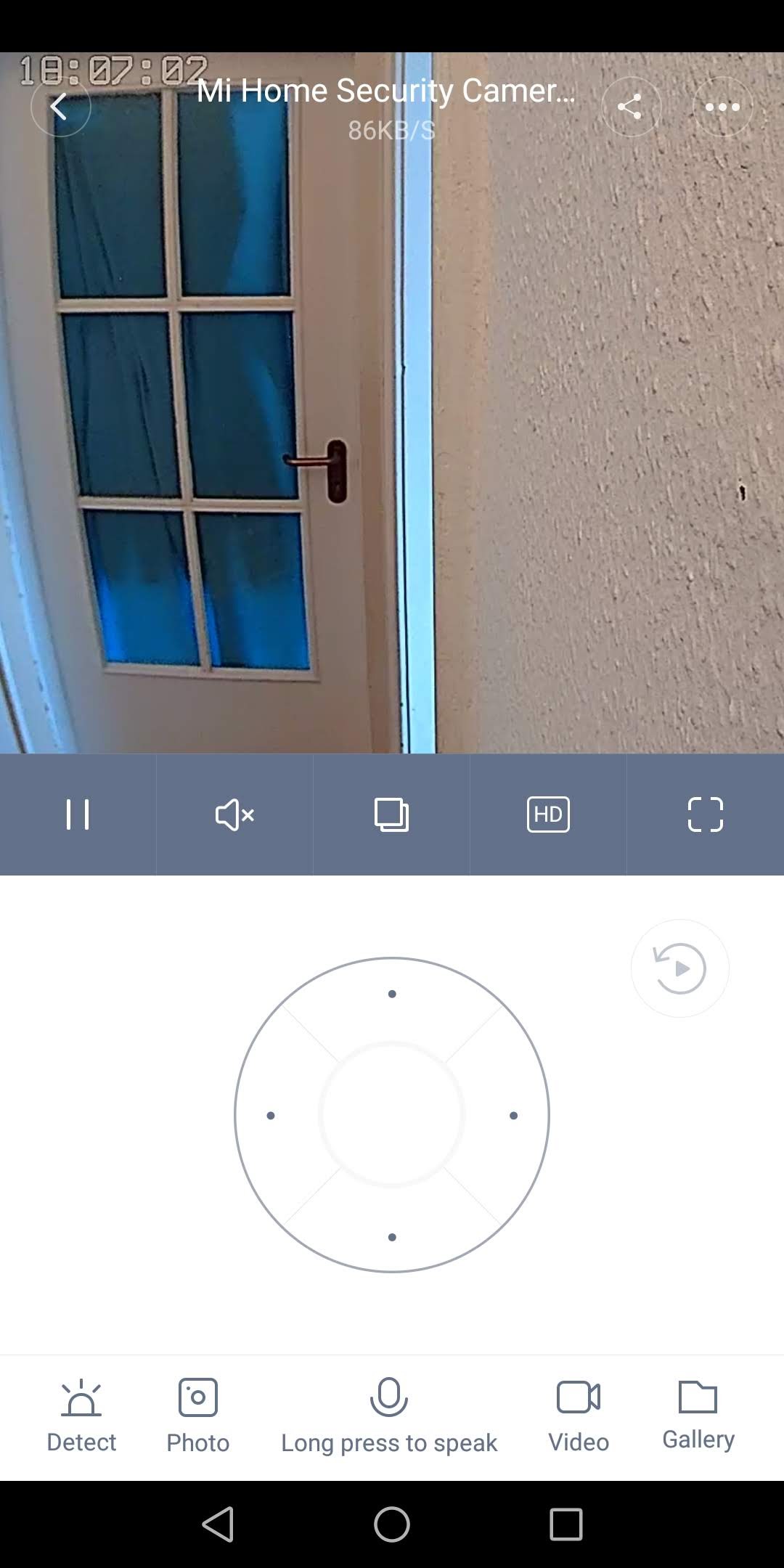Enter fullscreen view of camera
Viewport: 784px width, 1568px height.
[706, 814]
